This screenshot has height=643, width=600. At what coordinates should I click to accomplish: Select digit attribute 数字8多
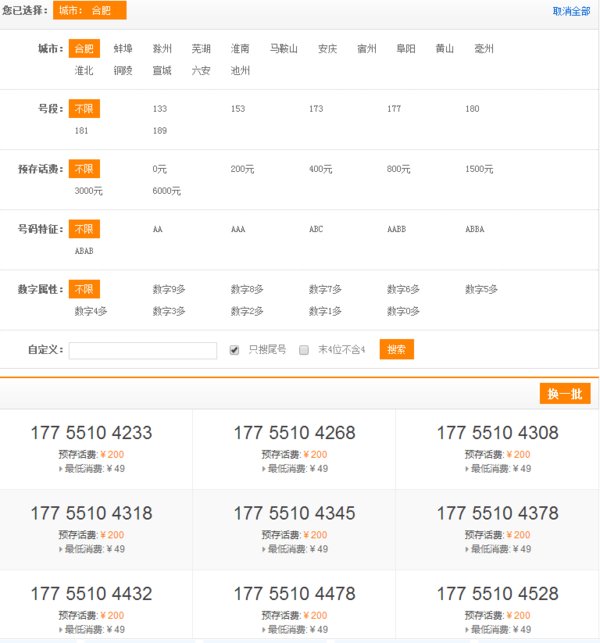tap(247, 289)
